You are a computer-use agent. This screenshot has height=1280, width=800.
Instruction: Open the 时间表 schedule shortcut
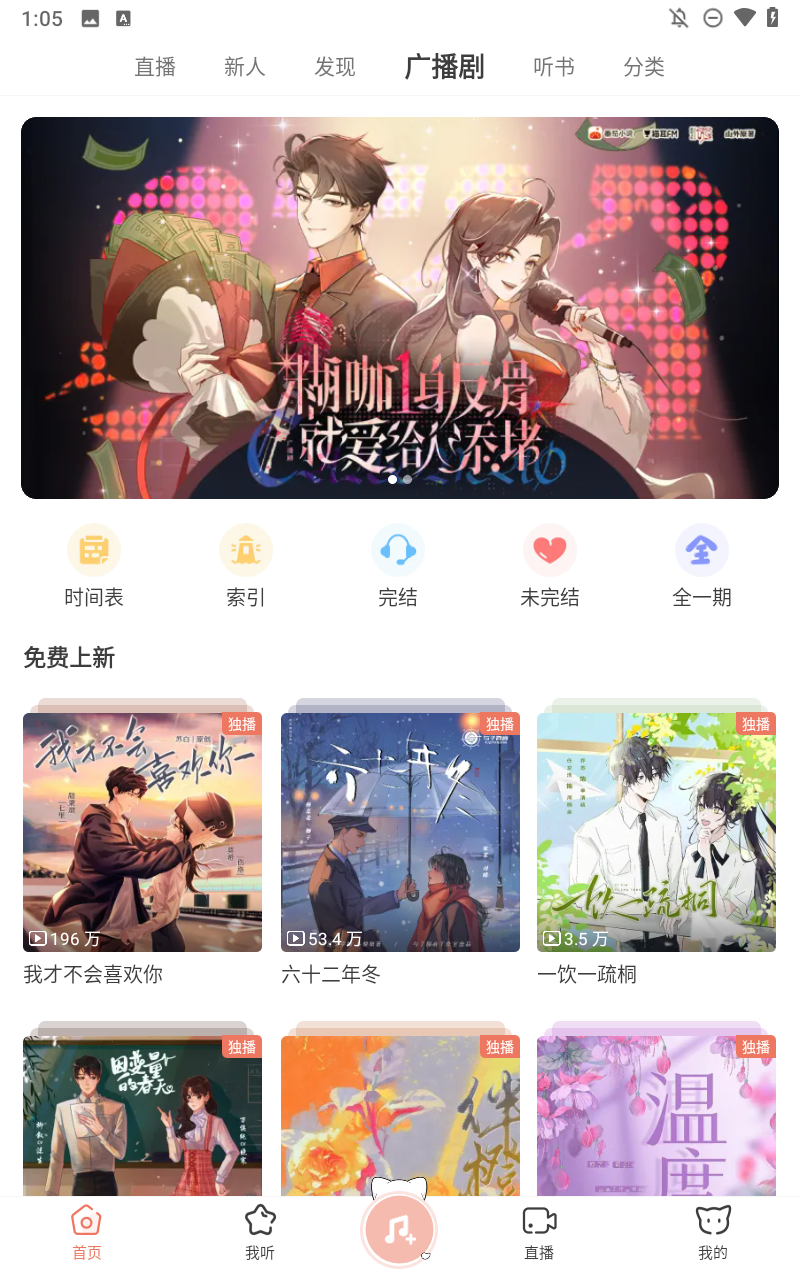point(94,566)
